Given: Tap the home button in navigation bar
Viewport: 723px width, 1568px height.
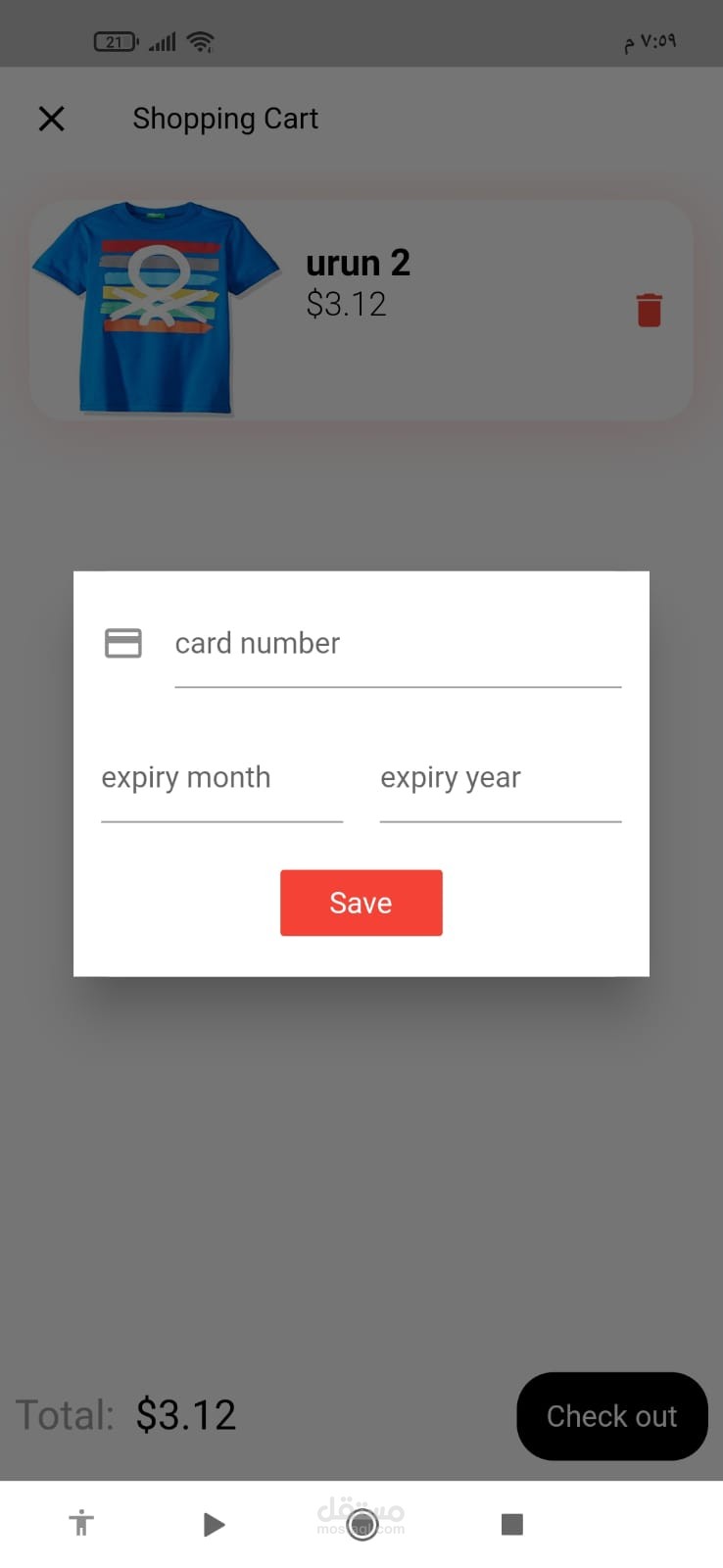Looking at the screenshot, I should point(362,1524).
